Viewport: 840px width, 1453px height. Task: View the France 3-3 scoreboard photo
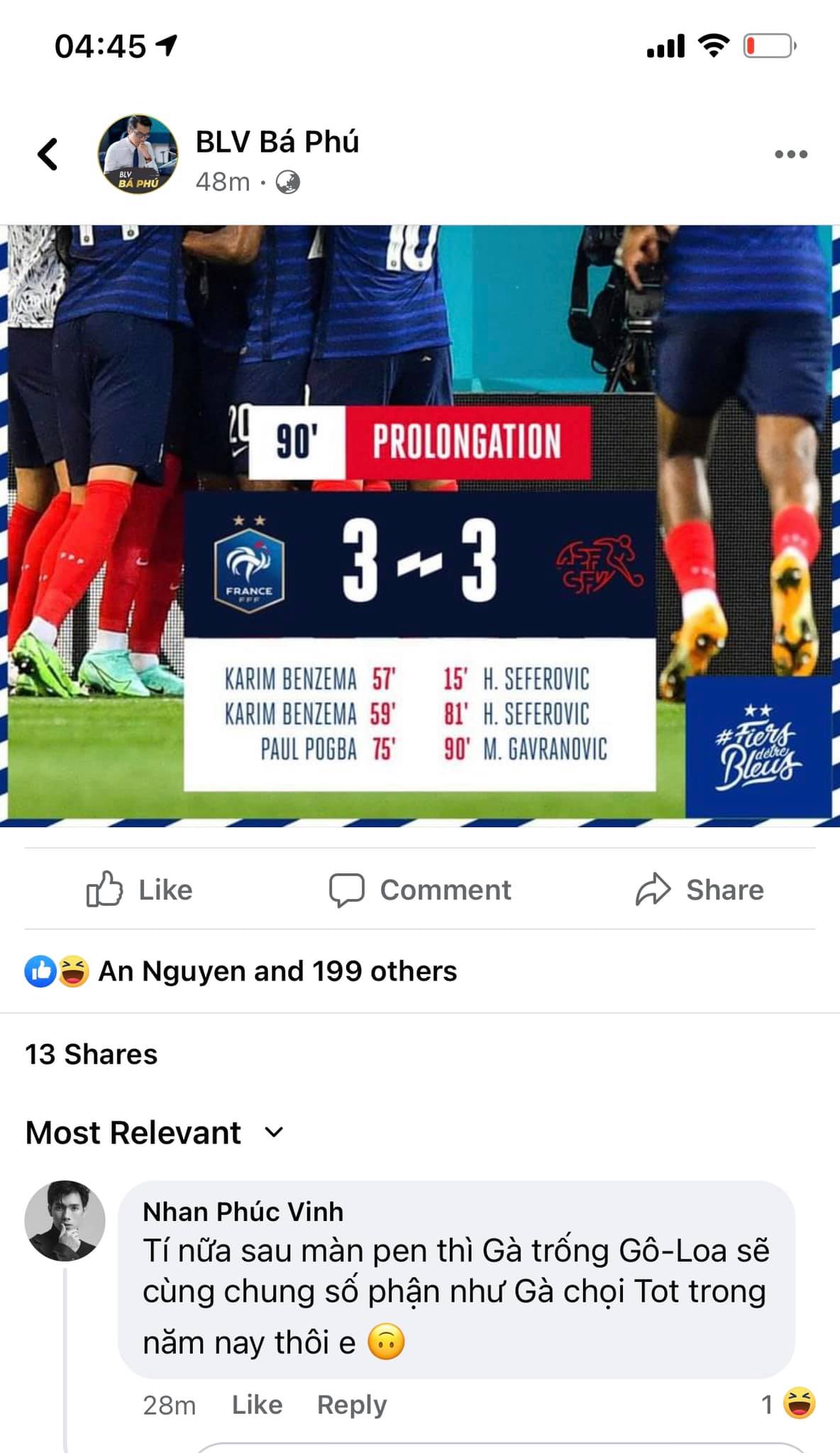point(420,525)
